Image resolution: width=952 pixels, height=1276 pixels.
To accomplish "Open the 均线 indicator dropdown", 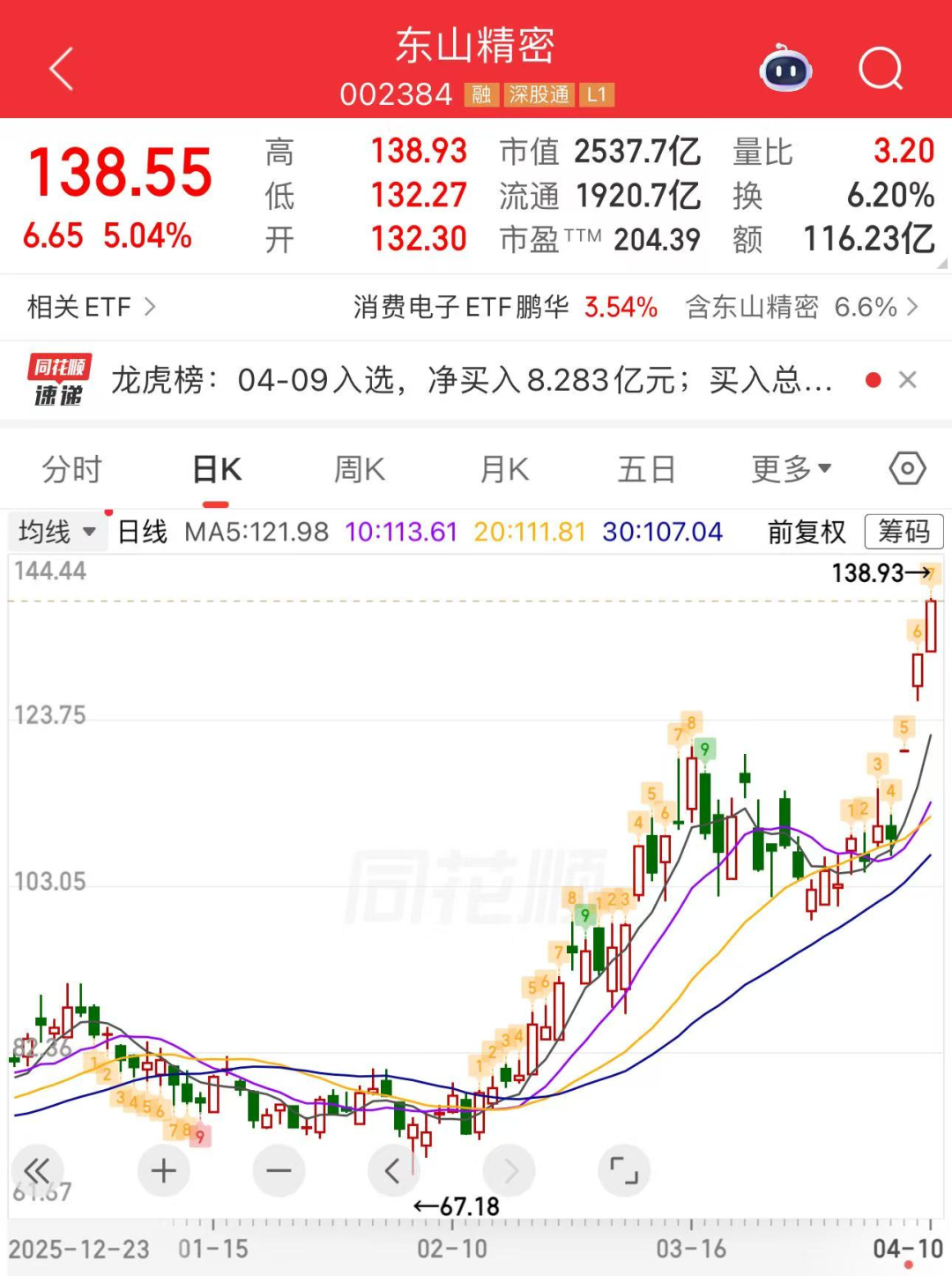I will [56, 532].
